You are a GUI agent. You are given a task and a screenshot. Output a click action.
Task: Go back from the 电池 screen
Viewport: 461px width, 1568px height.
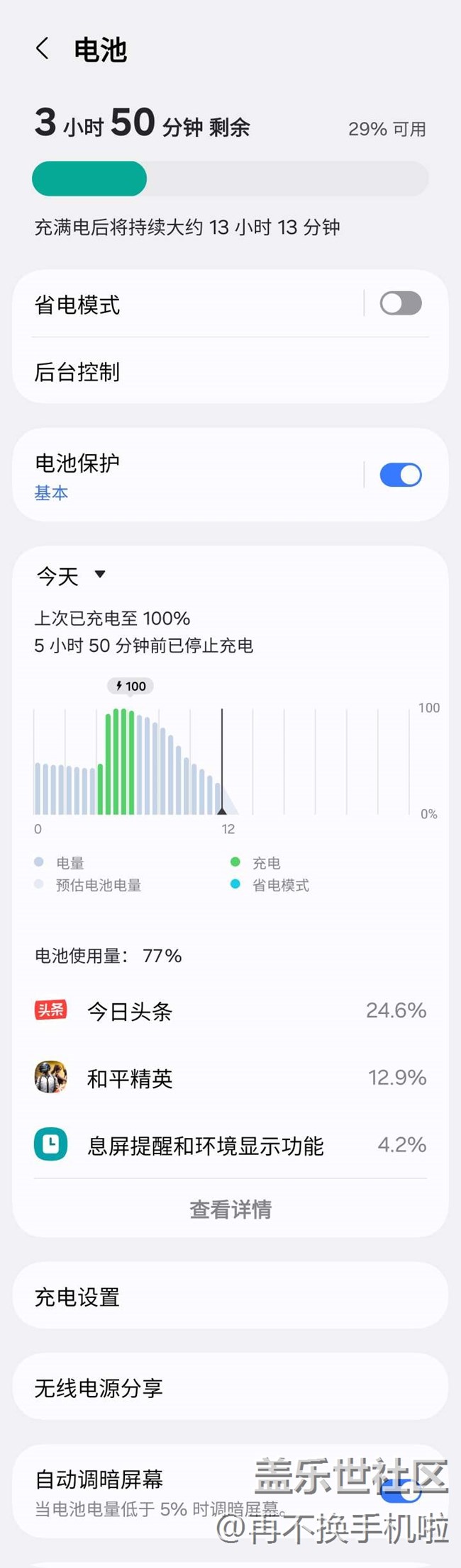click(43, 49)
